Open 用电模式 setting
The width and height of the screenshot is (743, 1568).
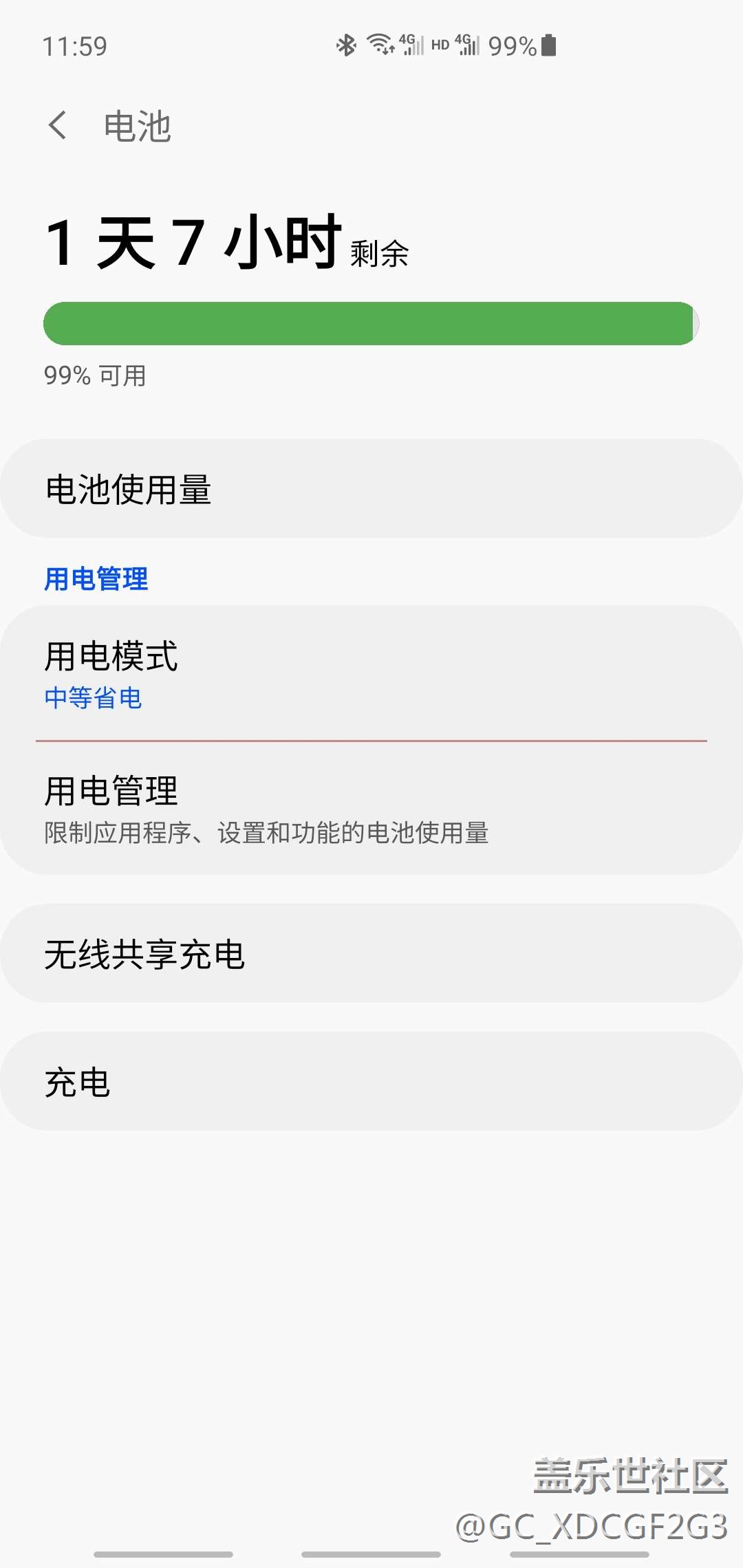371,673
